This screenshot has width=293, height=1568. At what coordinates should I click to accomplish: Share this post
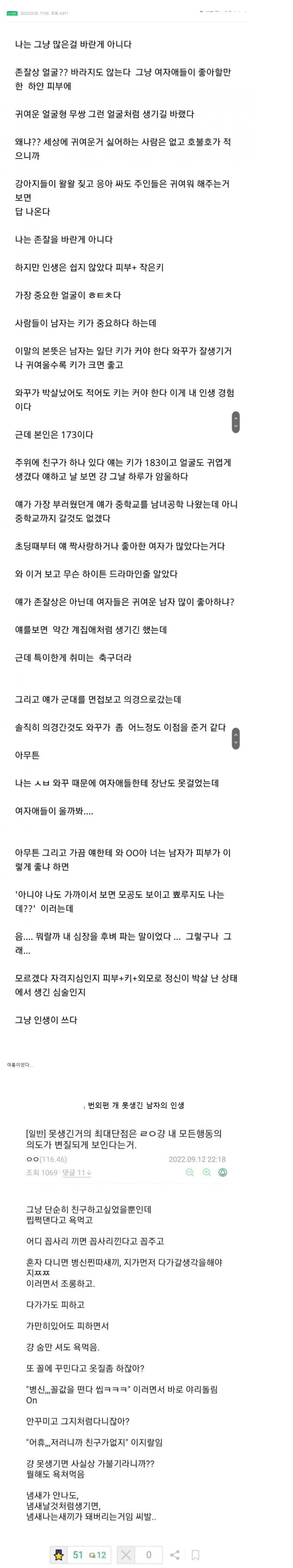(175, 1554)
